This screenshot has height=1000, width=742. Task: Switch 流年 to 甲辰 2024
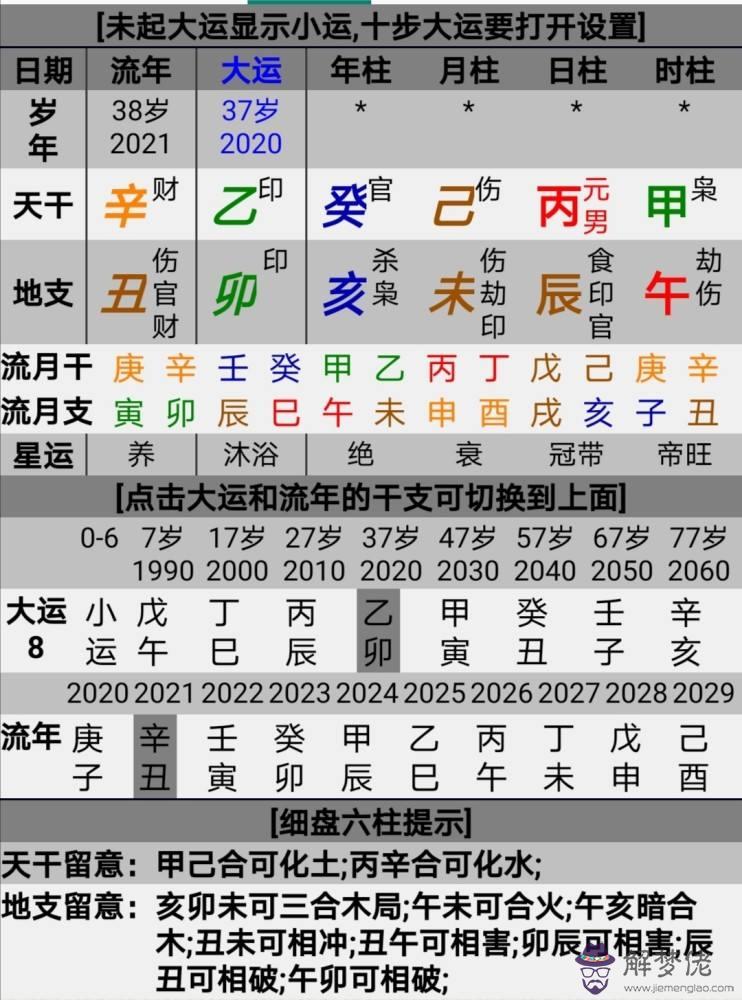point(357,757)
